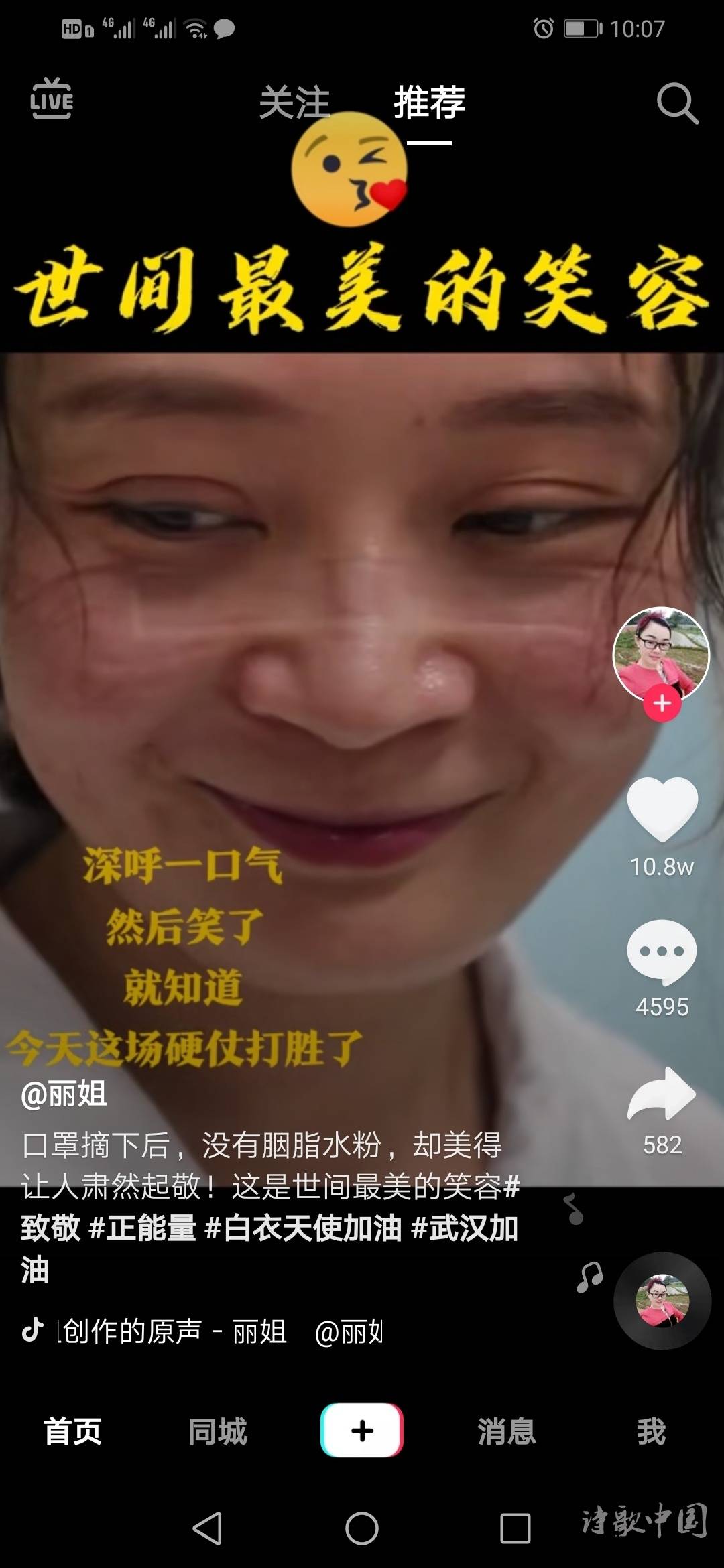Image resolution: width=724 pixels, height=1568 pixels.
Task: Tap the @丽姐 username
Action: click(x=64, y=1094)
